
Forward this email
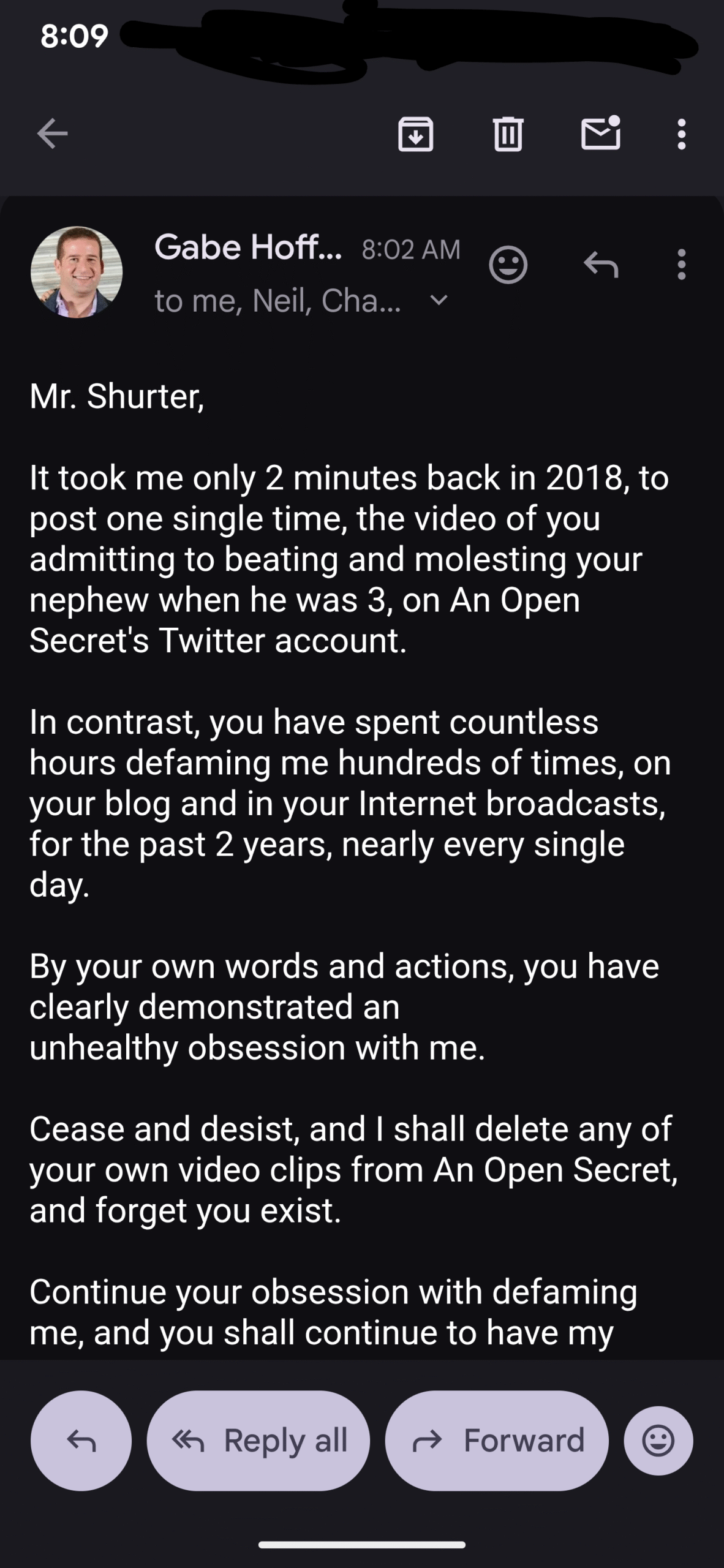tap(497, 1440)
